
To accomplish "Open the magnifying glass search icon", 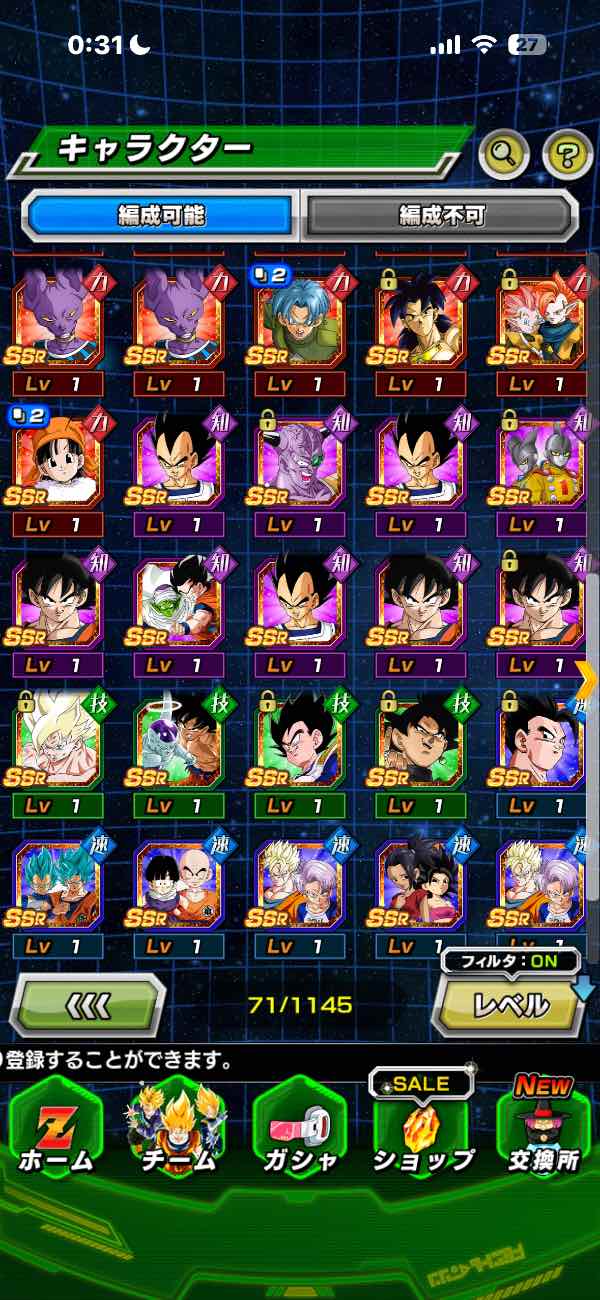I will point(504,153).
